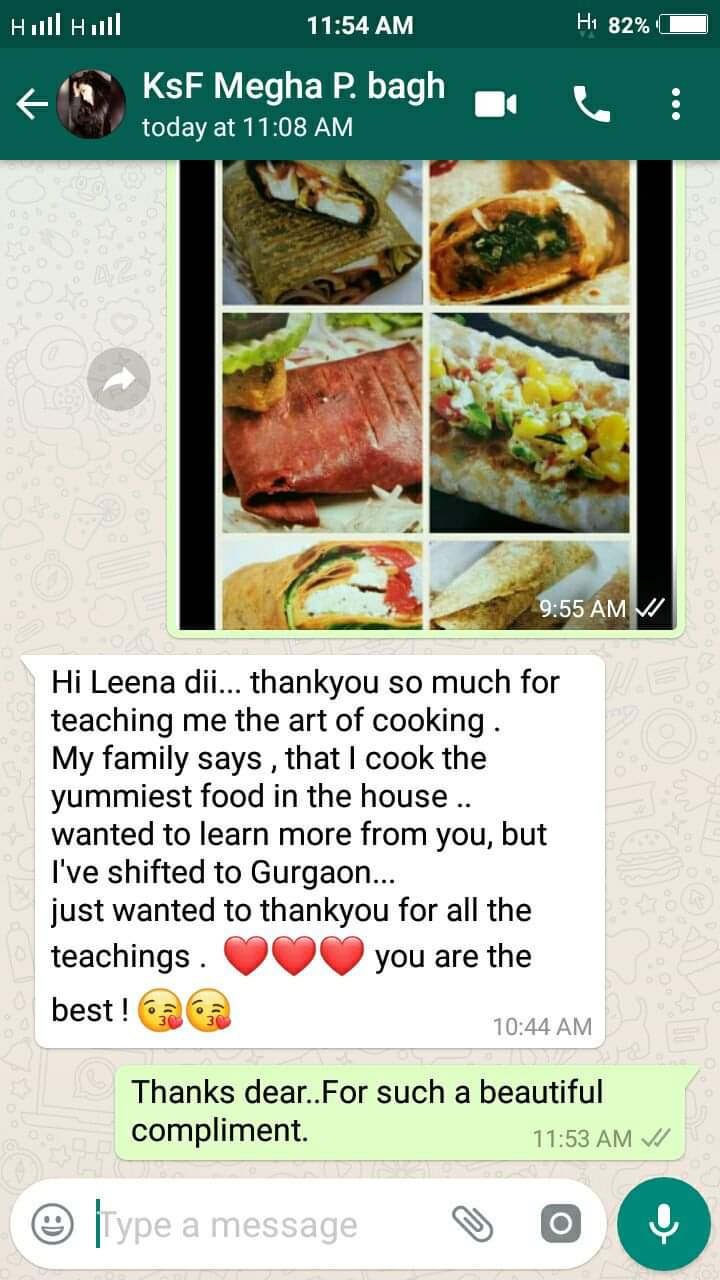Image resolution: width=720 pixels, height=1280 pixels.
Task: Go back to the chat list
Action: pyautogui.click(x=32, y=104)
